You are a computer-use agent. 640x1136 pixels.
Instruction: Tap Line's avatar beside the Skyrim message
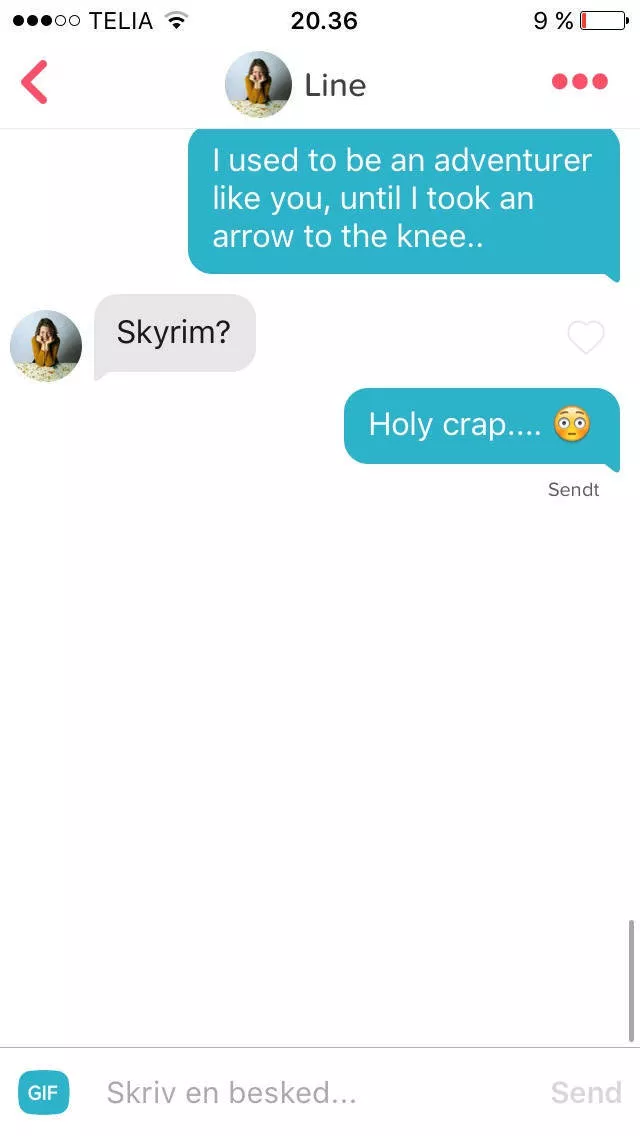[x=46, y=346]
